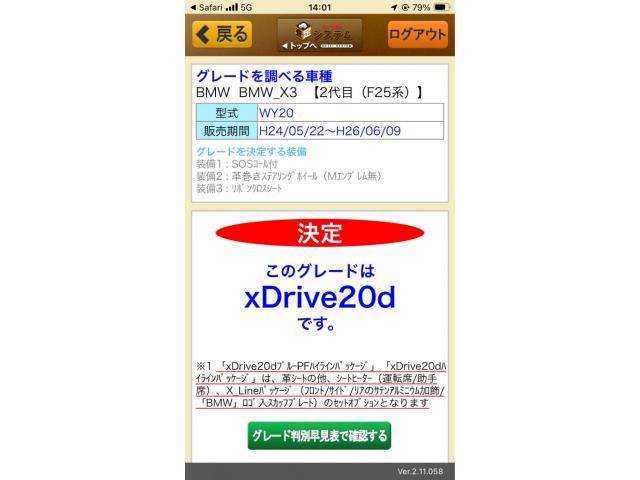Open グレード判別早見表で確認する button
Screen dimensions: 640x480
coord(319,436)
